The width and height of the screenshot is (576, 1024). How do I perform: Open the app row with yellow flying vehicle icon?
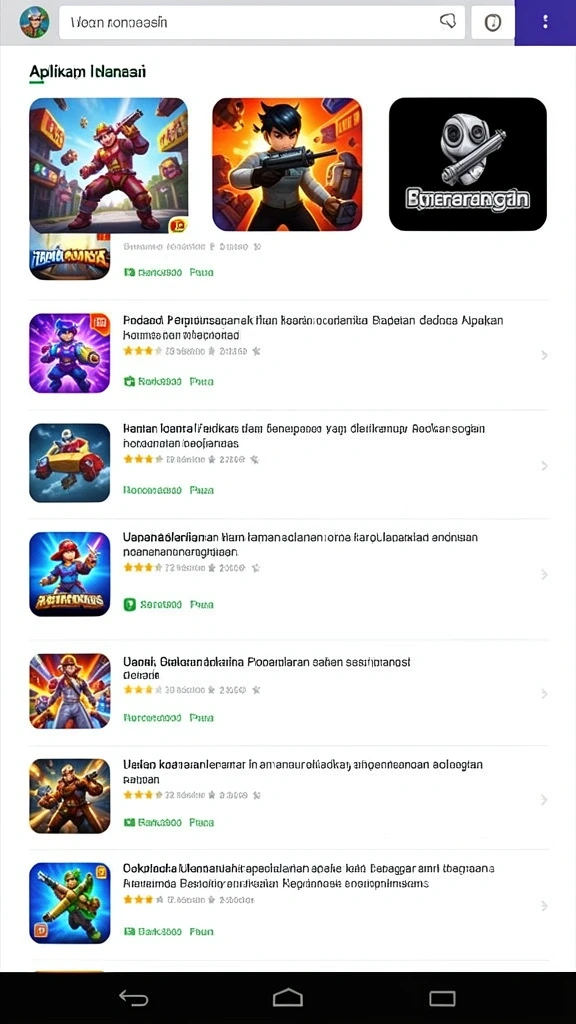288,463
